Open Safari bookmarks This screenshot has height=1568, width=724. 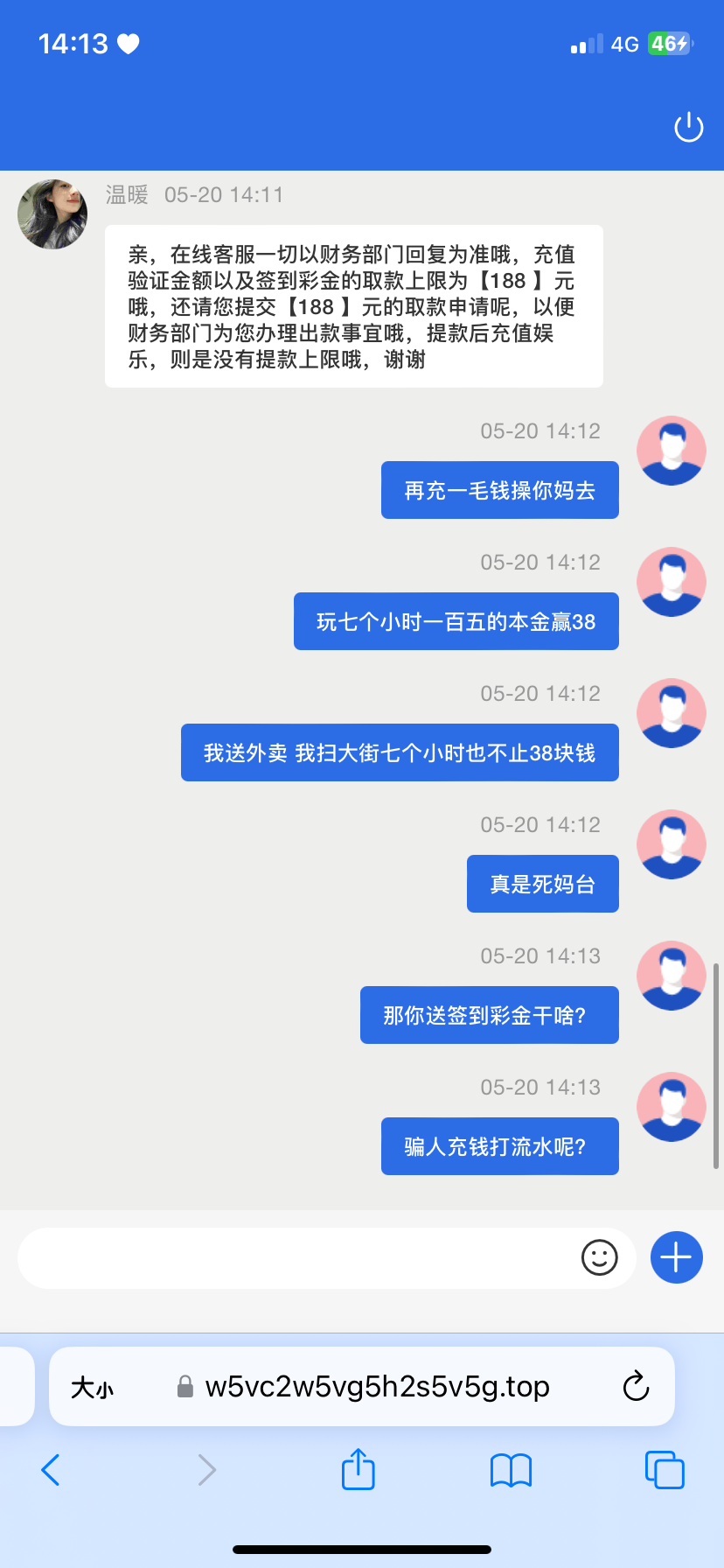pos(511,1470)
